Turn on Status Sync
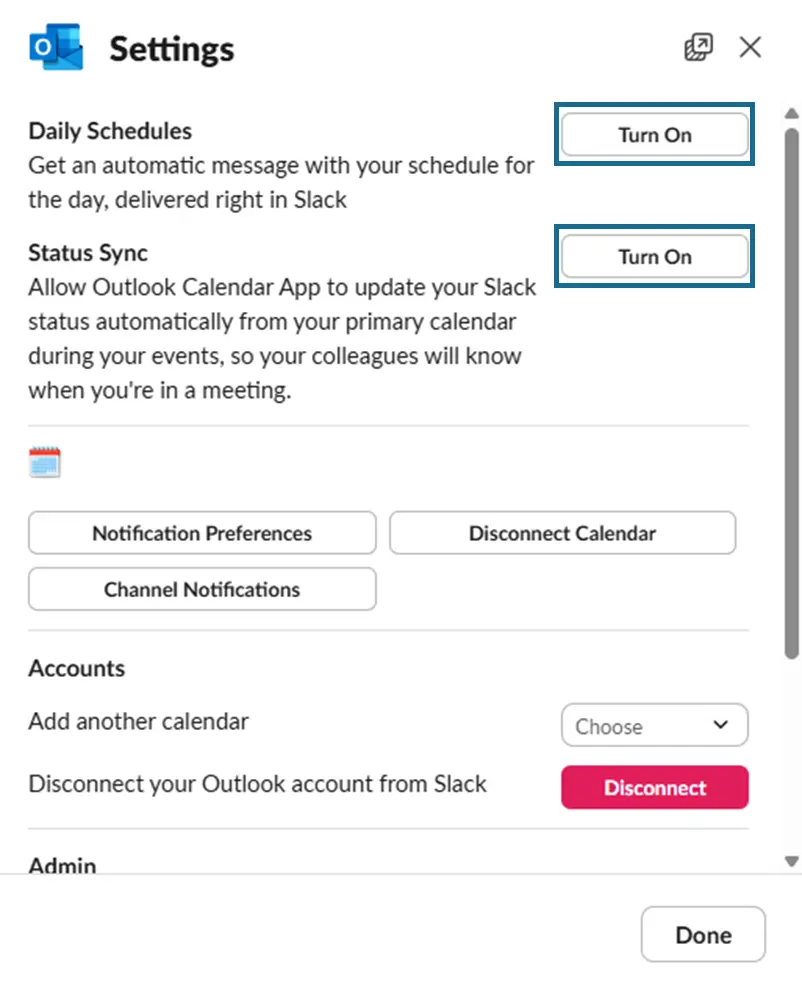This screenshot has height=981, width=802. 654,257
